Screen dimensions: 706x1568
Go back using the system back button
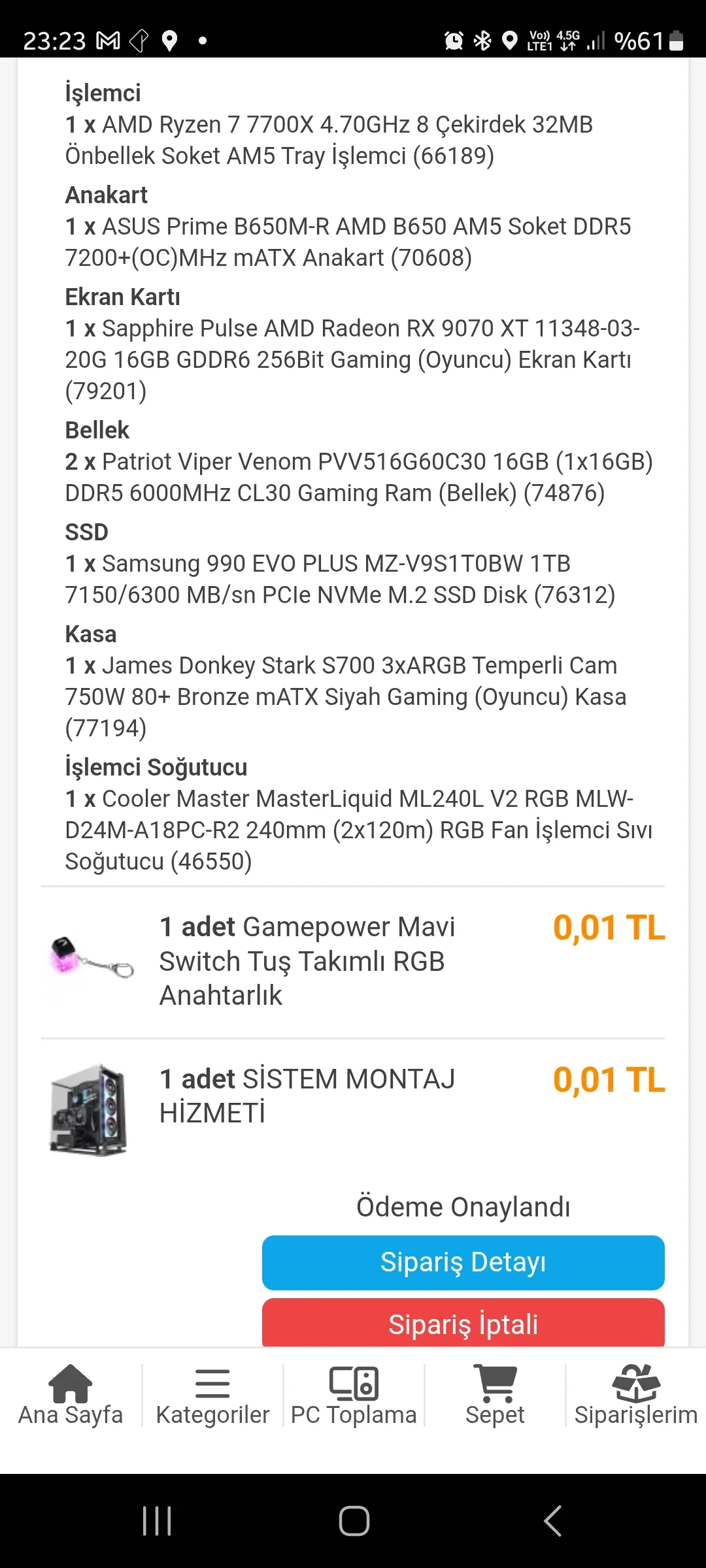(552, 1521)
